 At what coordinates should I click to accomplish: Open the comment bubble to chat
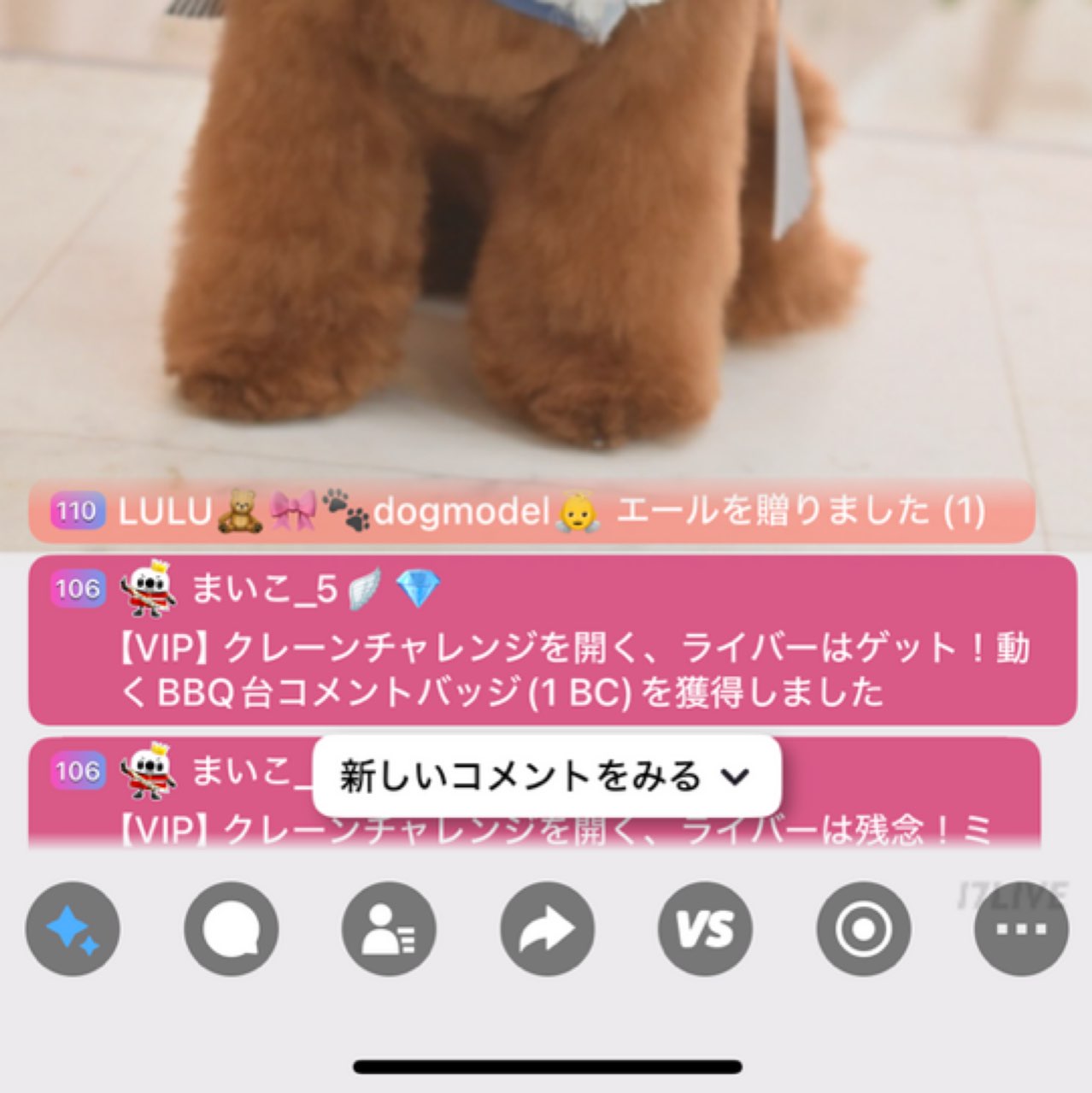point(231,929)
